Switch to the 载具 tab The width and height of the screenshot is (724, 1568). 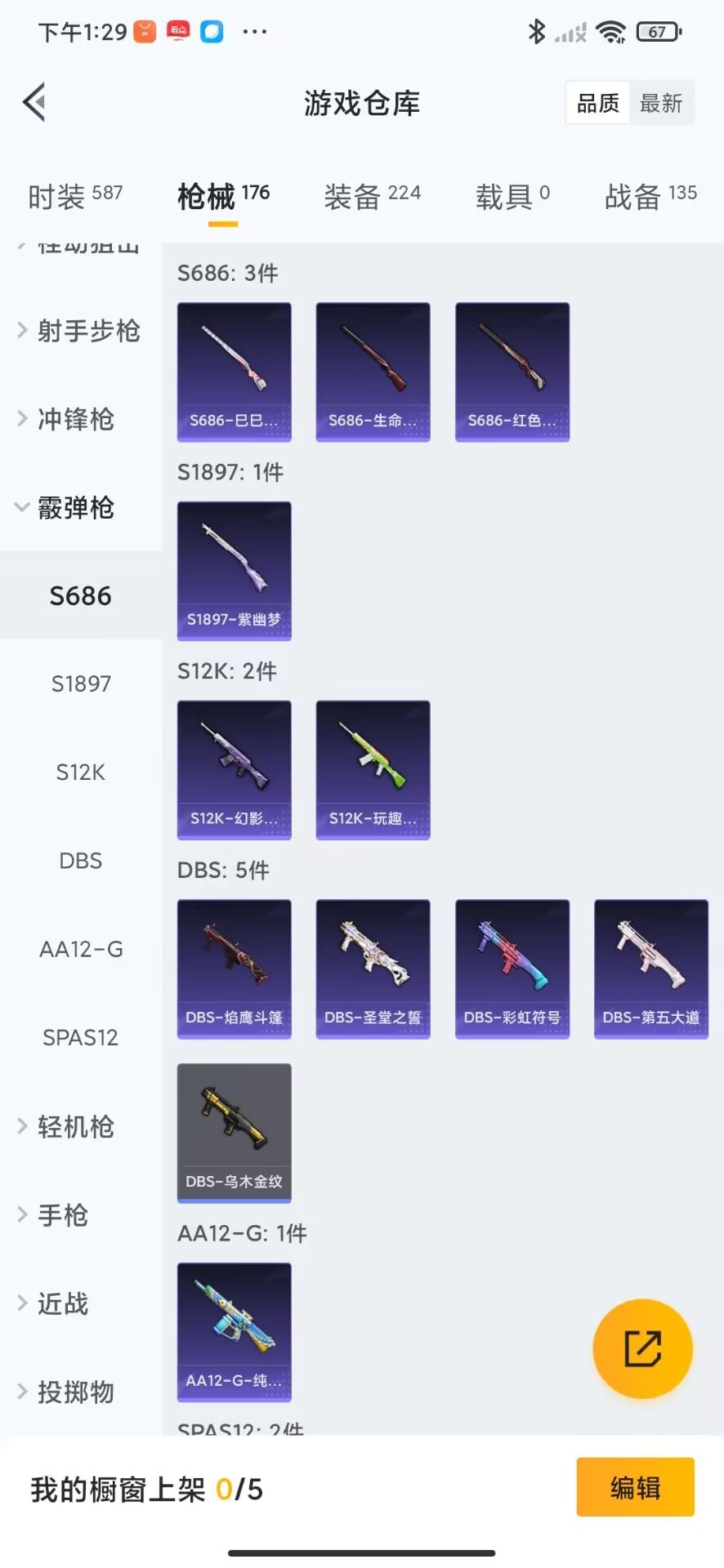pos(512,197)
